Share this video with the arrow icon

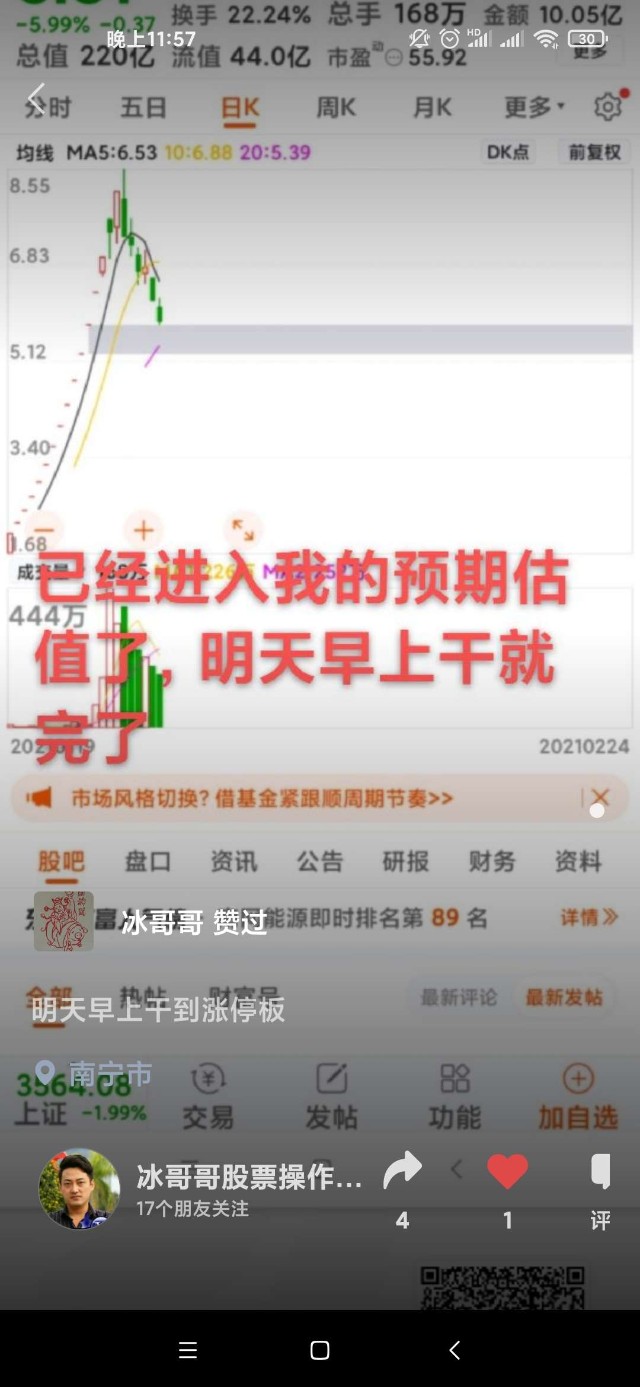click(402, 1172)
